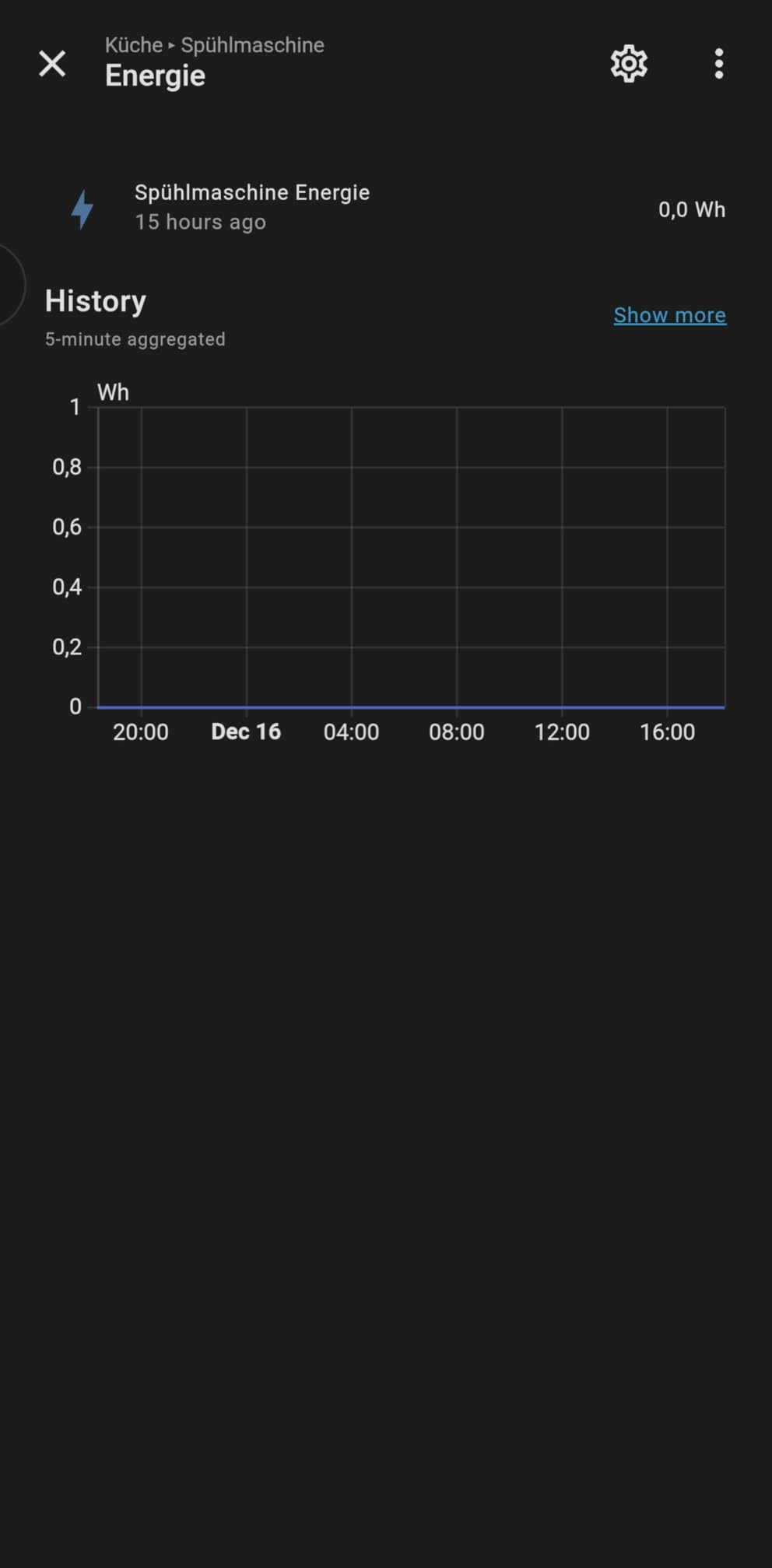Tap the Show more history link
Image resolution: width=772 pixels, height=1568 pixels.
[669, 315]
